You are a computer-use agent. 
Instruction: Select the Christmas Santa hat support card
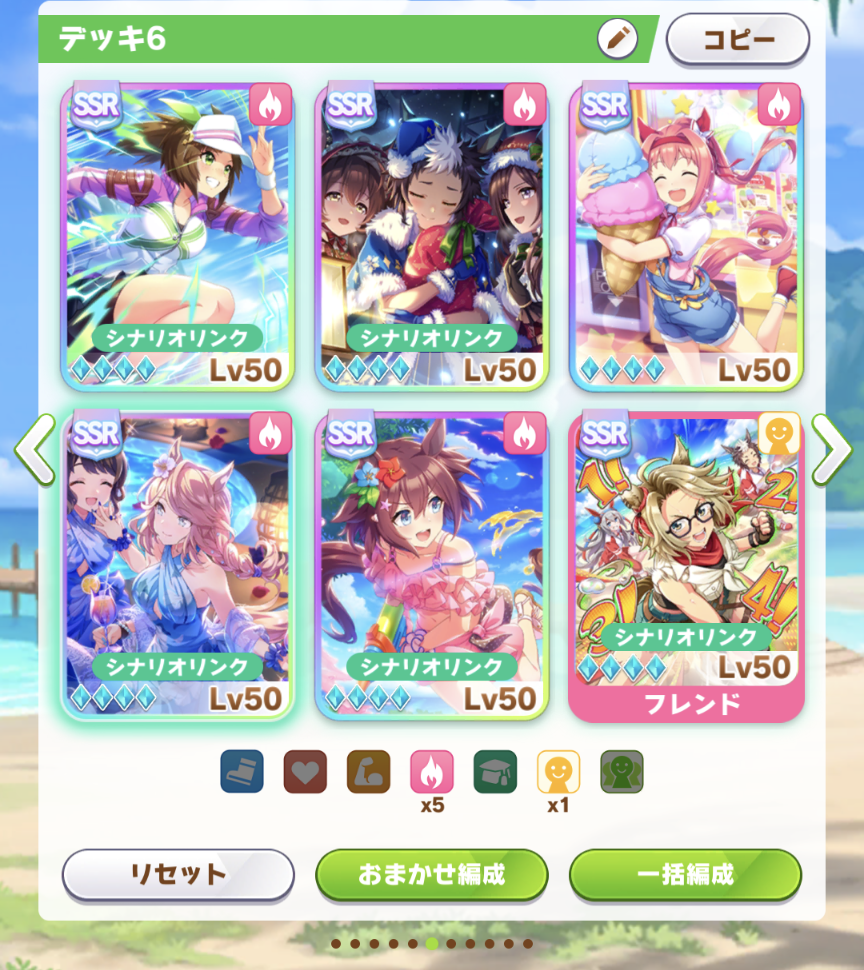(x=432, y=237)
